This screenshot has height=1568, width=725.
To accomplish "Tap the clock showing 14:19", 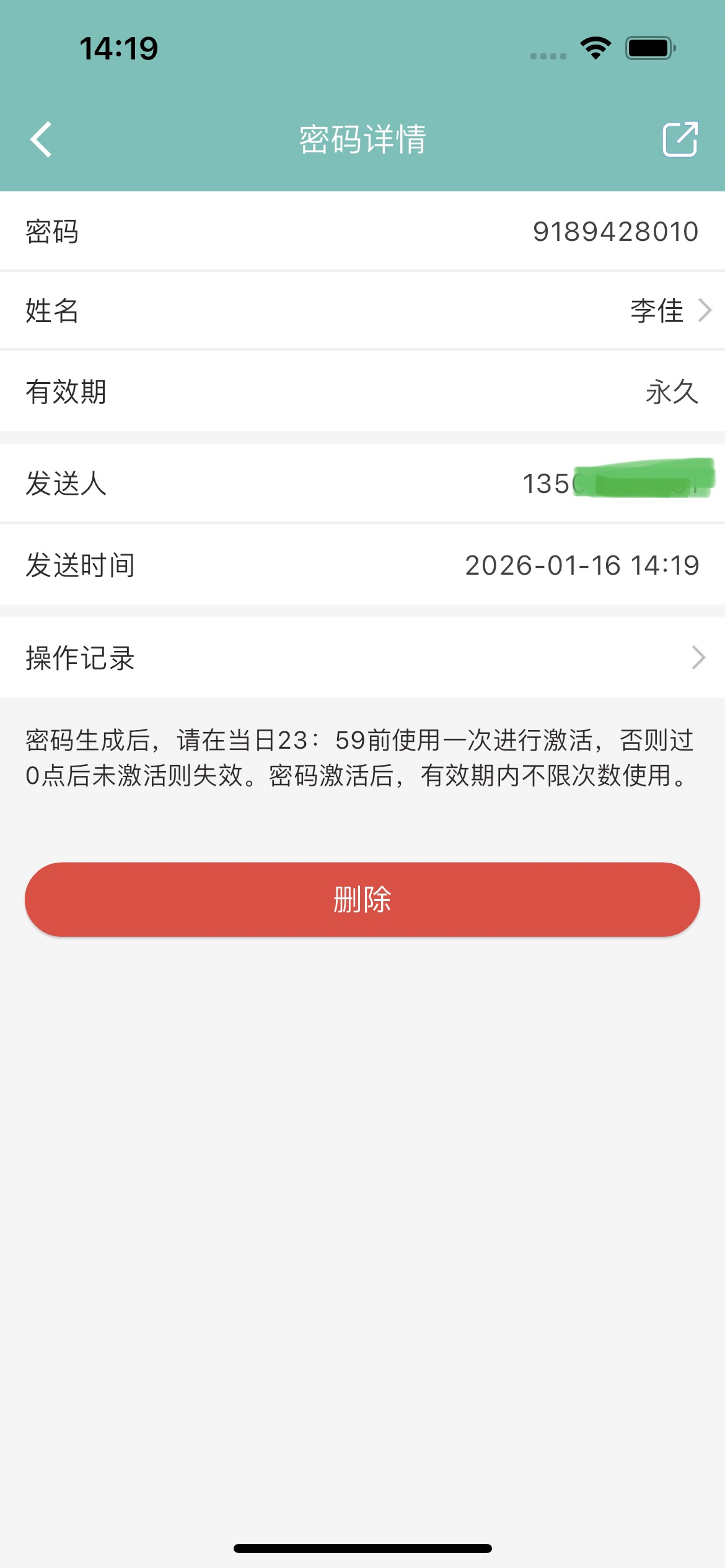I will tap(120, 48).
